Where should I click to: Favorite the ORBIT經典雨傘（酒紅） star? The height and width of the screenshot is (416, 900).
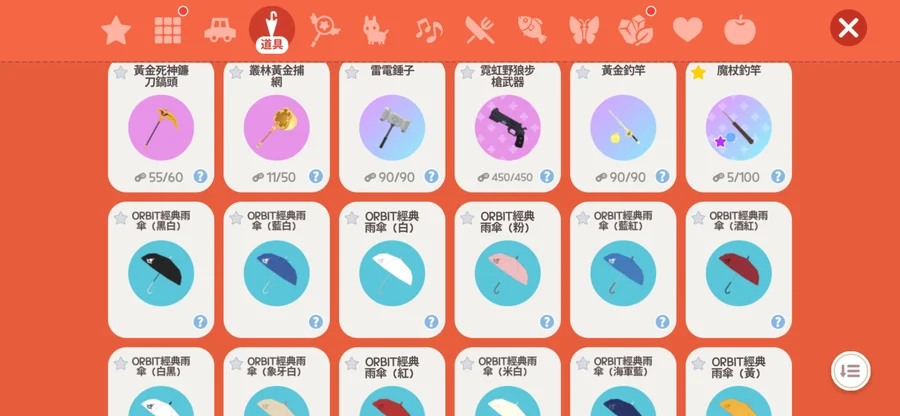pos(698,218)
